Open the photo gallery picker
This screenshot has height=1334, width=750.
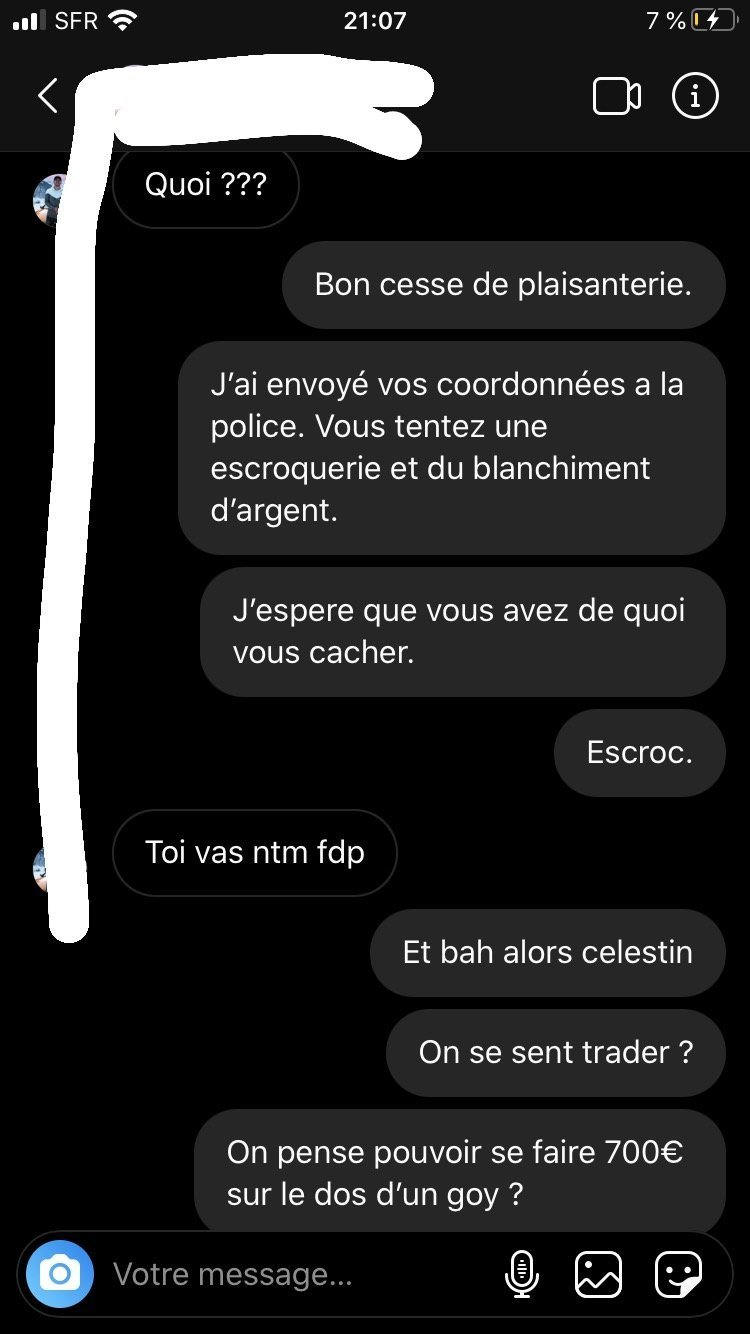coord(598,1274)
